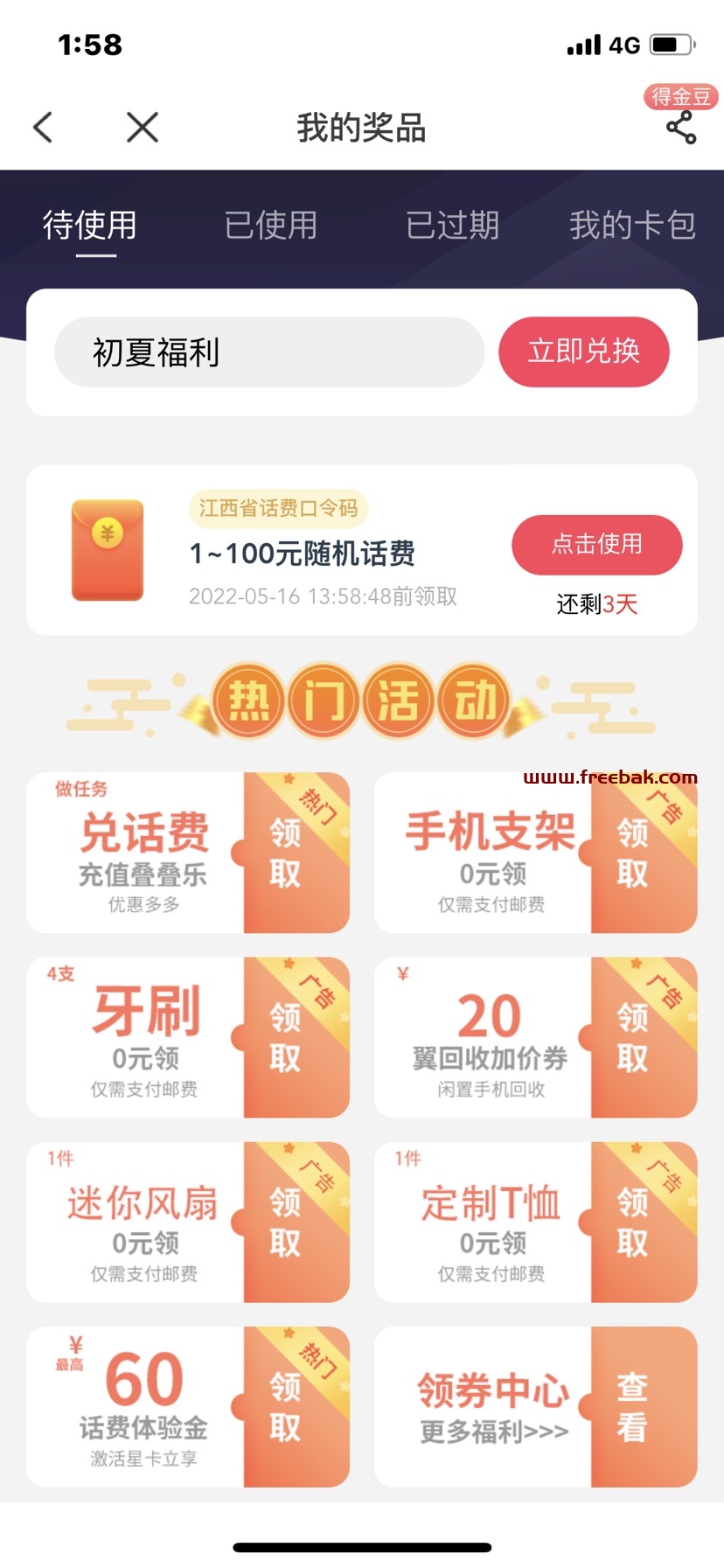The width and height of the screenshot is (724, 1568).
Task: Switch to the 已过期 tab
Action: pos(452,226)
